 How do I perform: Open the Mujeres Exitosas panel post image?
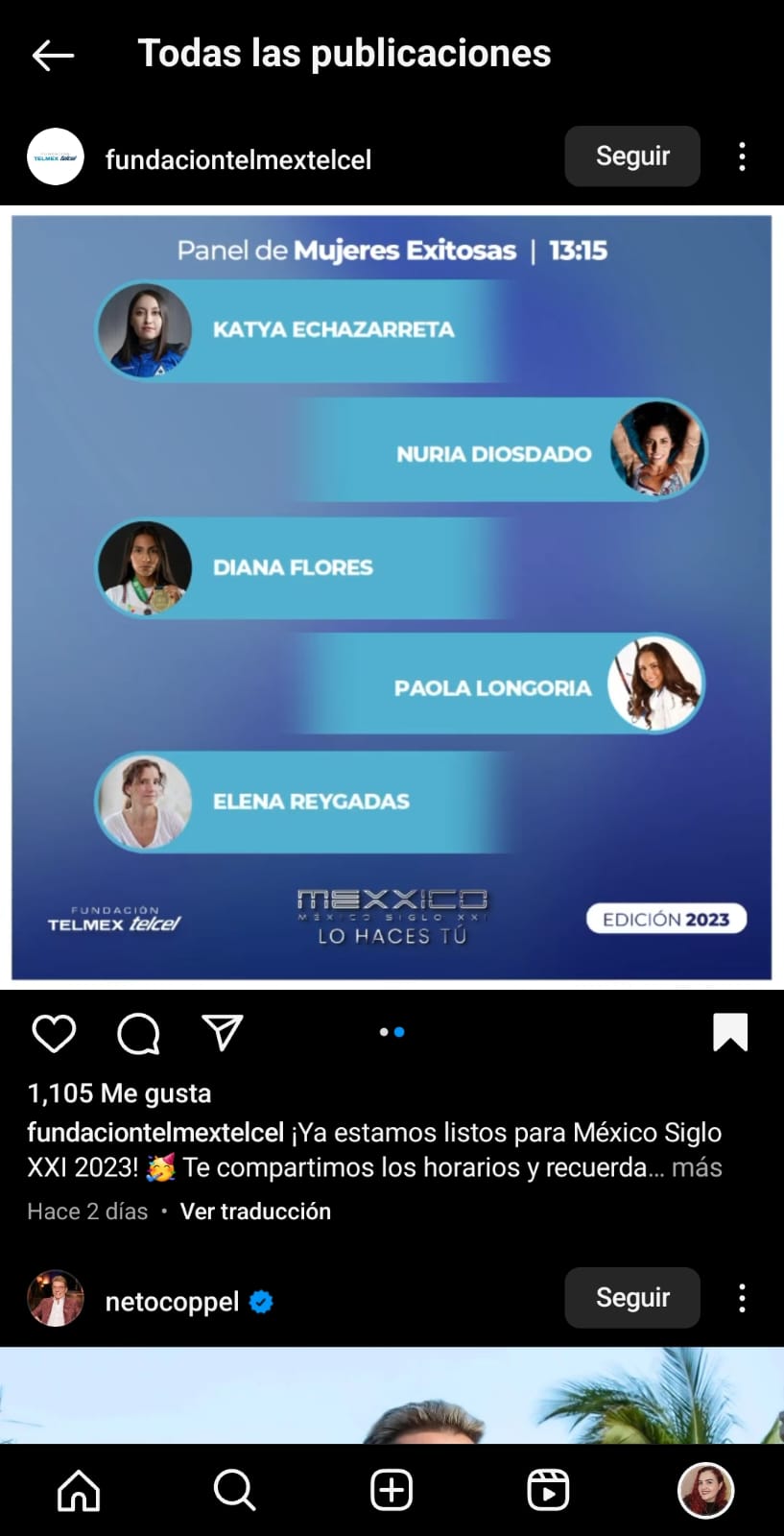[392, 597]
